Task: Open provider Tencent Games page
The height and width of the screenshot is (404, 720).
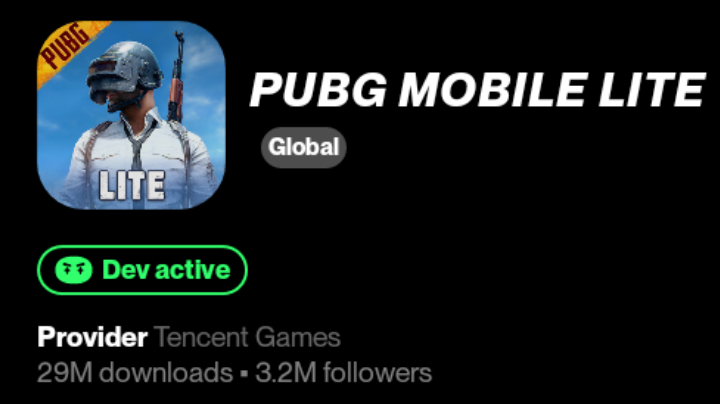Action: click(x=248, y=337)
